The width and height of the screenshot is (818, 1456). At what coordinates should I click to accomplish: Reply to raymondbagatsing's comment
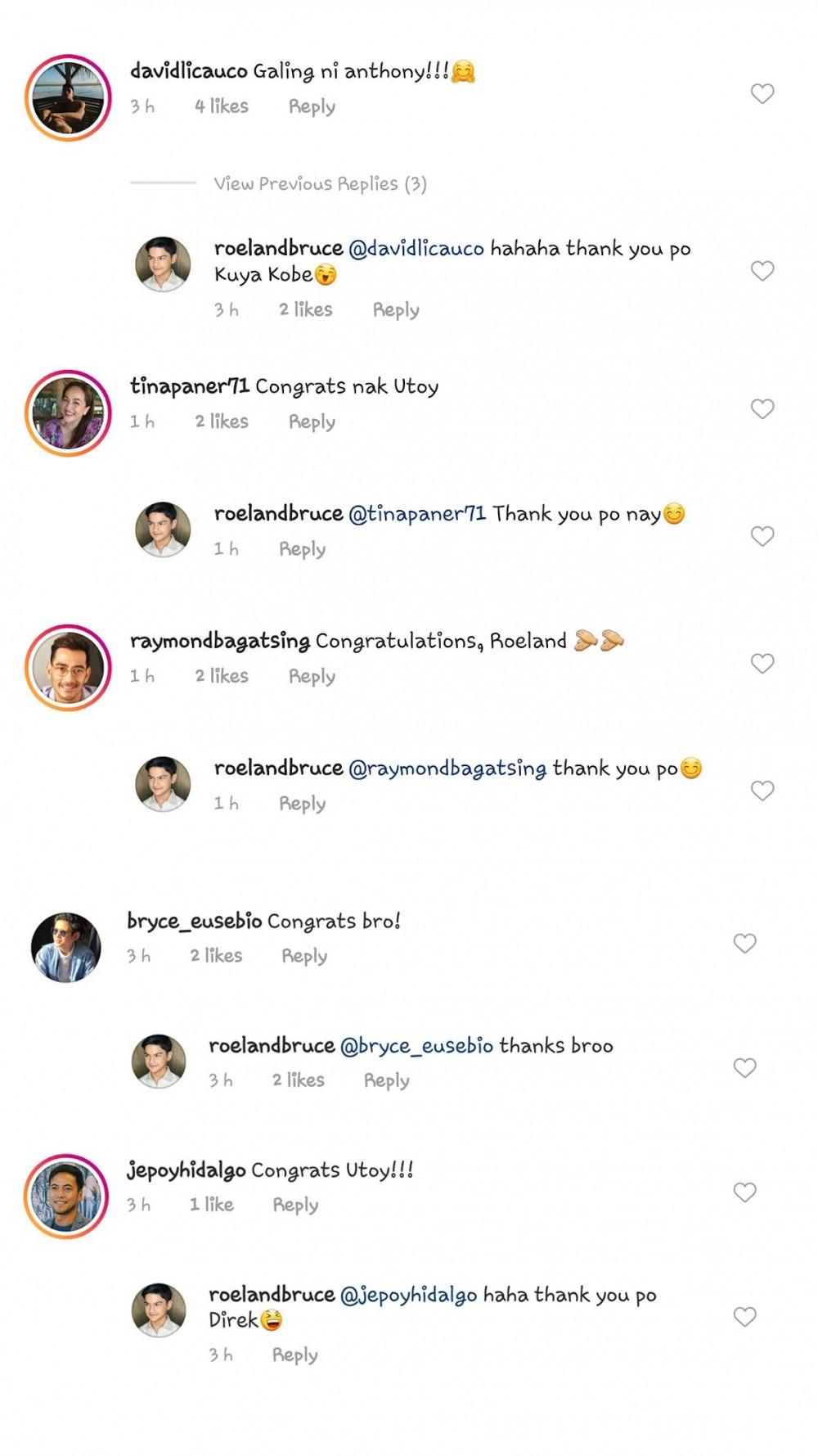tap(312, 677)
